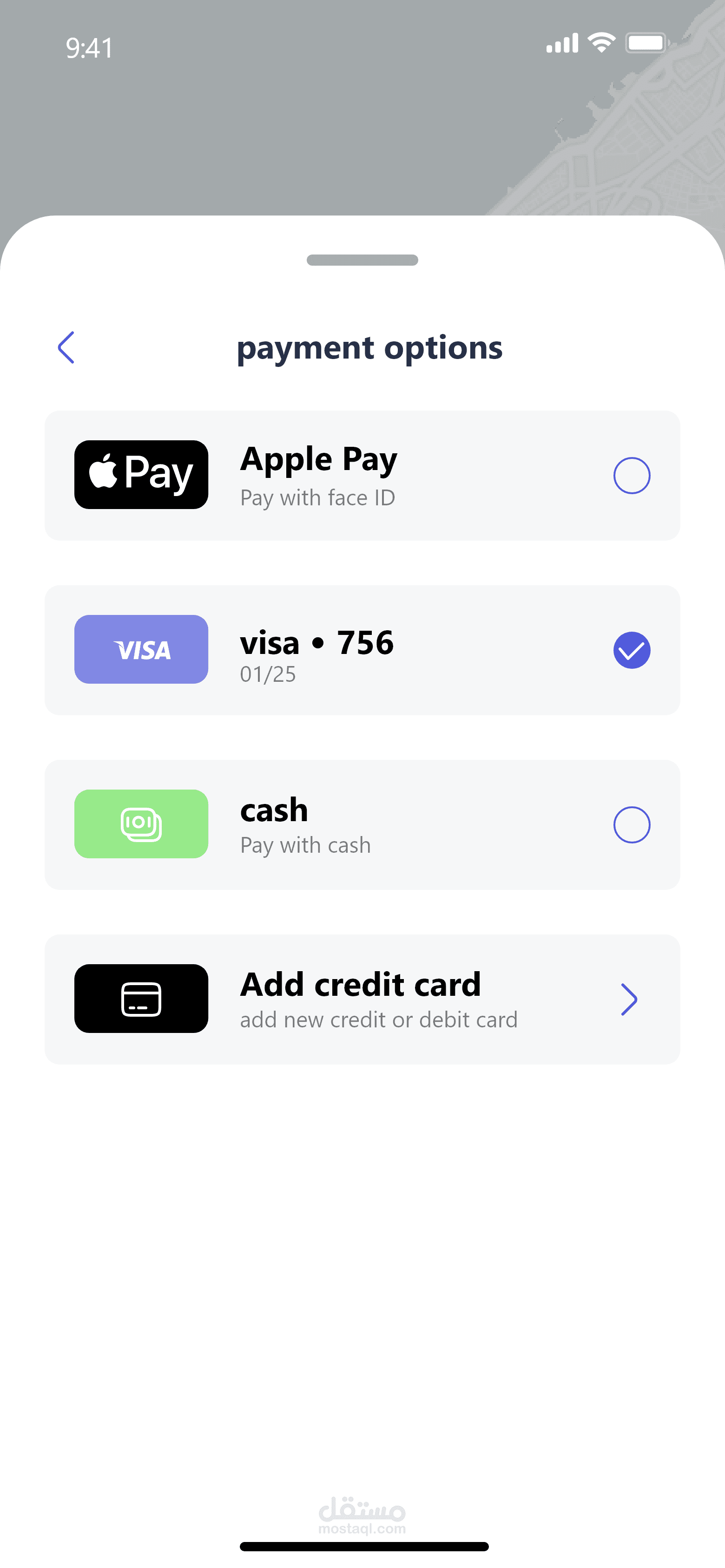Go back using the back arrow
Screen dimensions: 725x1568
(x=66, y=347)
